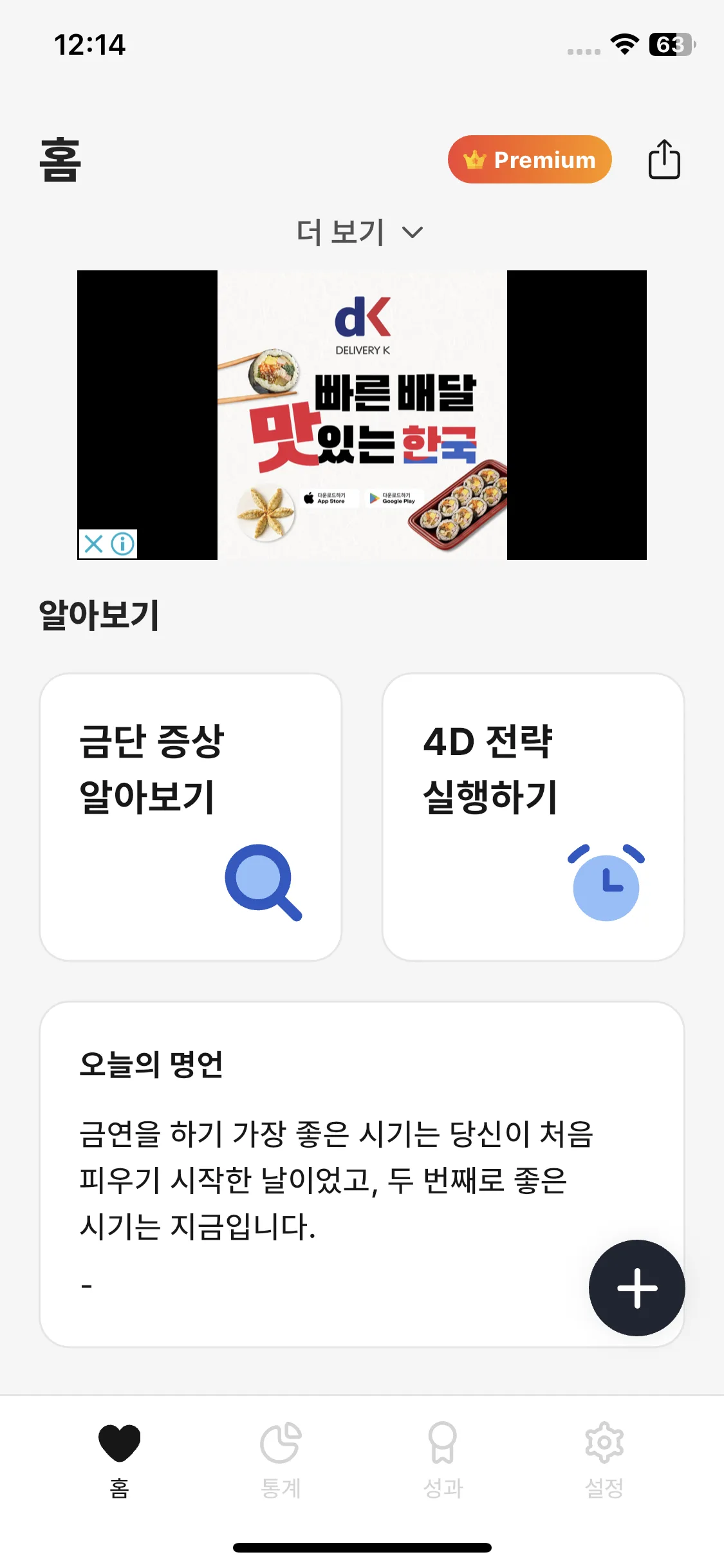Tap the ad info circle icon
The width and height of the screenshot is (724, 1568).
tap(122, 544)
